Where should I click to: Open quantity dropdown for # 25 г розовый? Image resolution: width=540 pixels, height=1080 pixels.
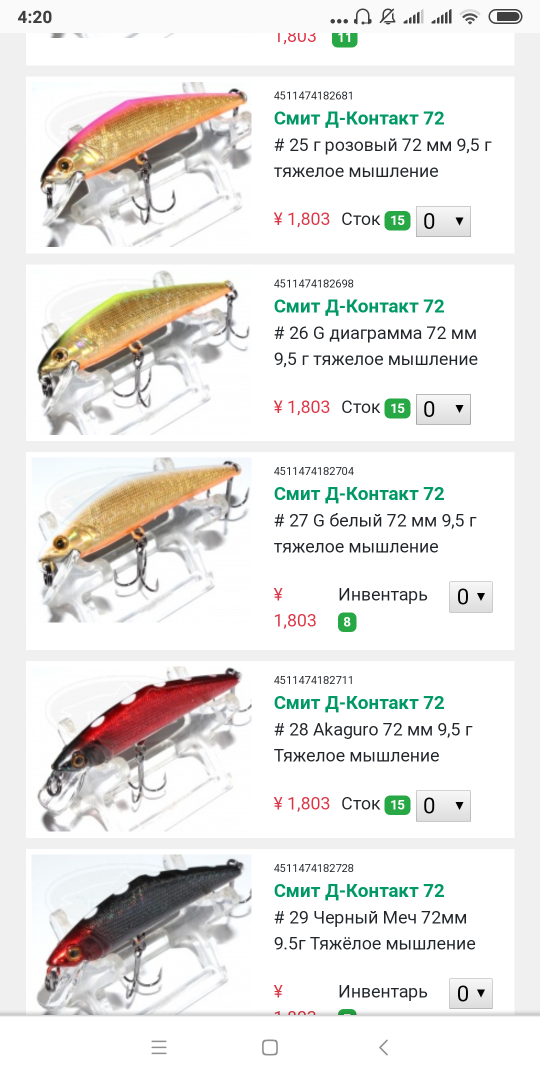pos(443,222)
